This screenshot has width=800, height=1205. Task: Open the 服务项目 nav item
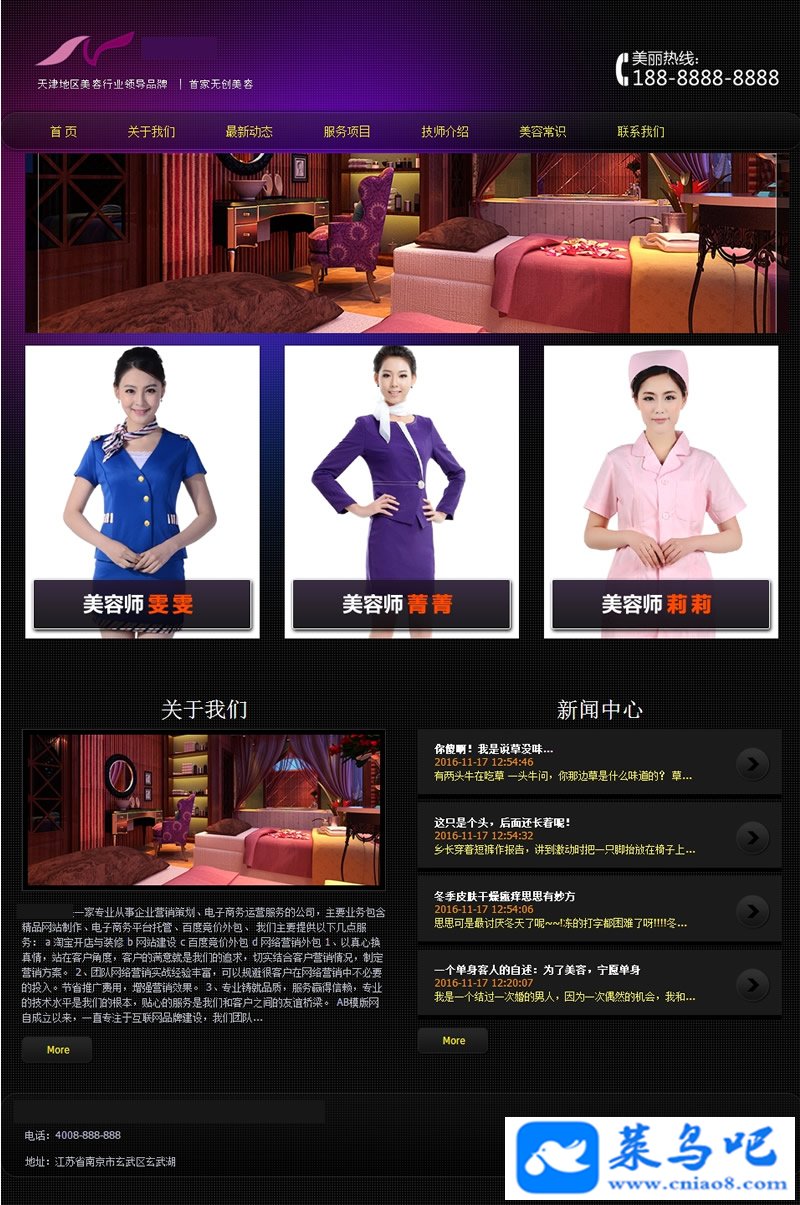click(347, 132)
